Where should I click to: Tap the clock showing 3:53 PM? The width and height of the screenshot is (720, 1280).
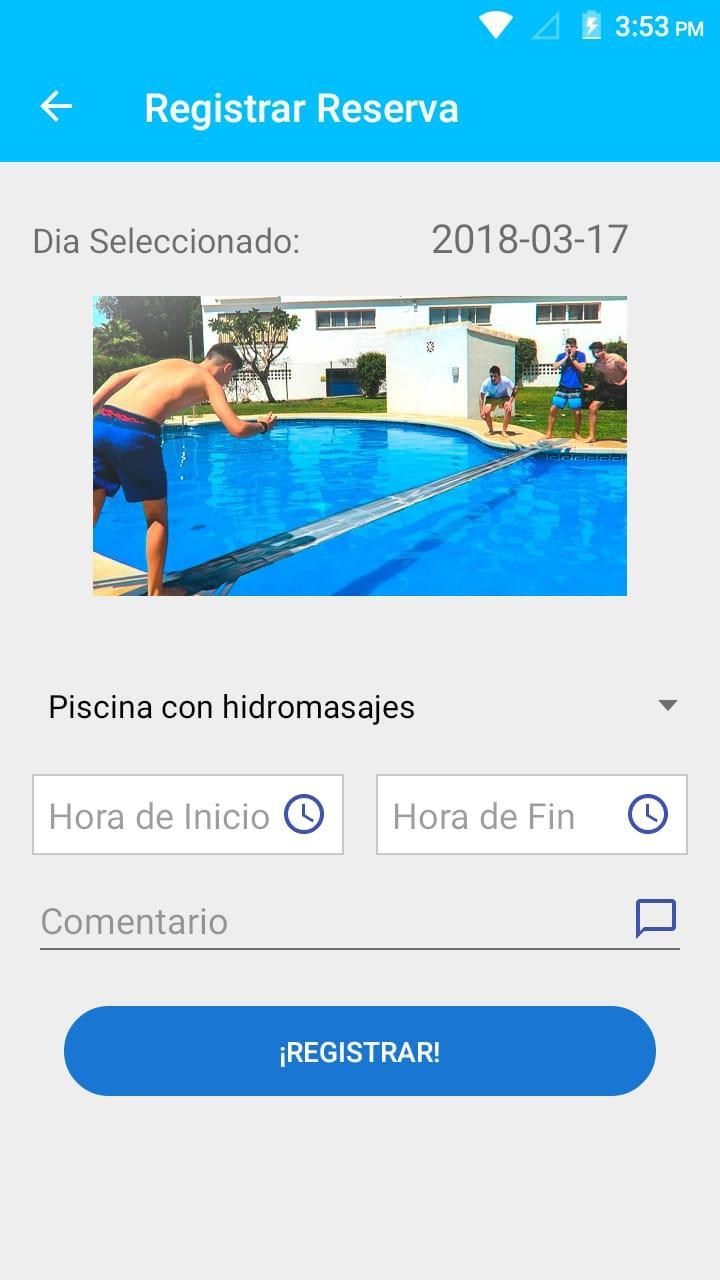(x=660, y=27)
